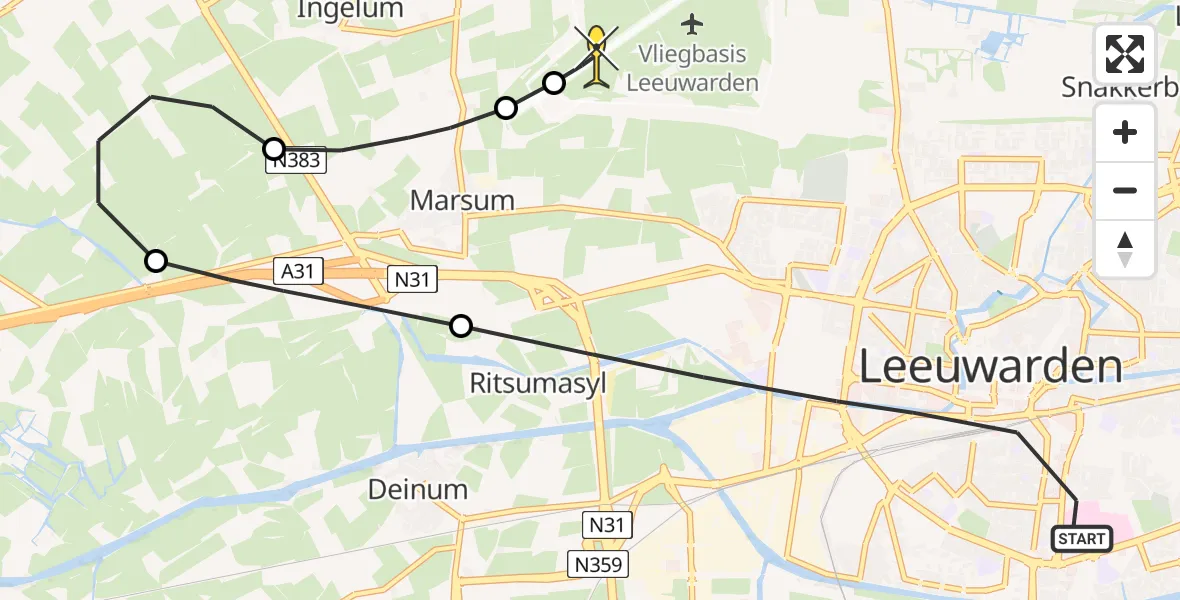
Task: Reset map bearing to north
Action: 1125,248
